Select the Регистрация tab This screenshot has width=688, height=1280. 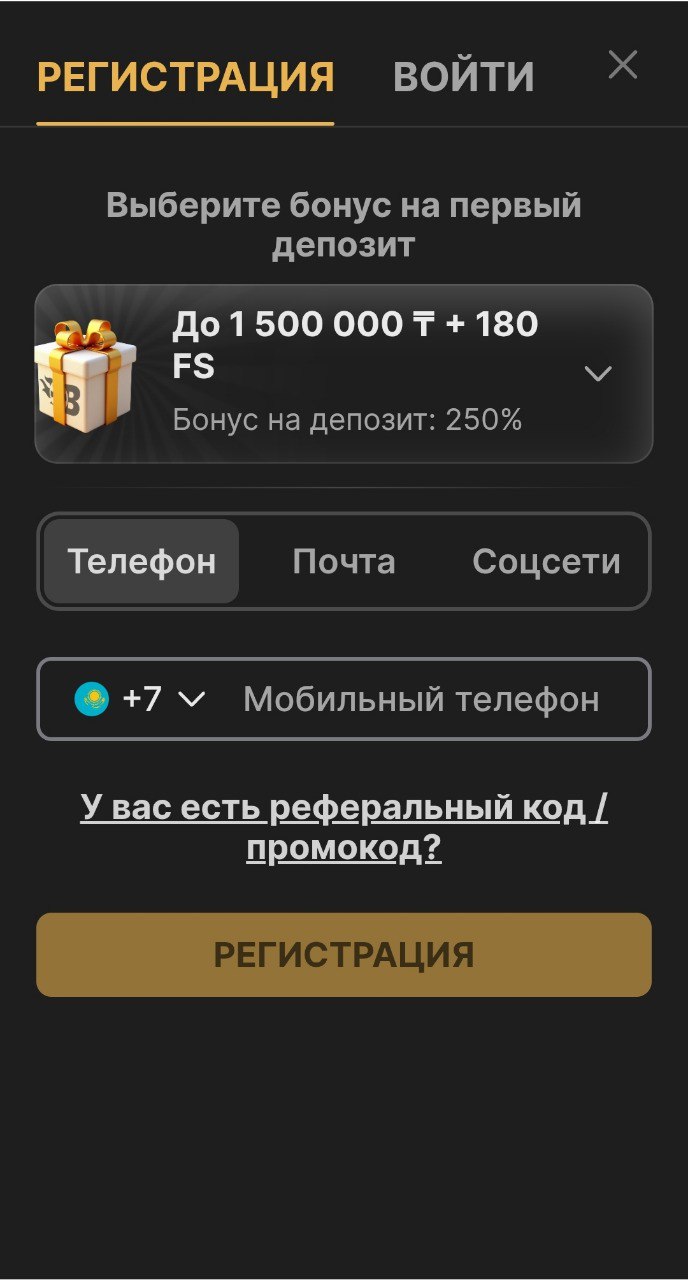[185, 78]
